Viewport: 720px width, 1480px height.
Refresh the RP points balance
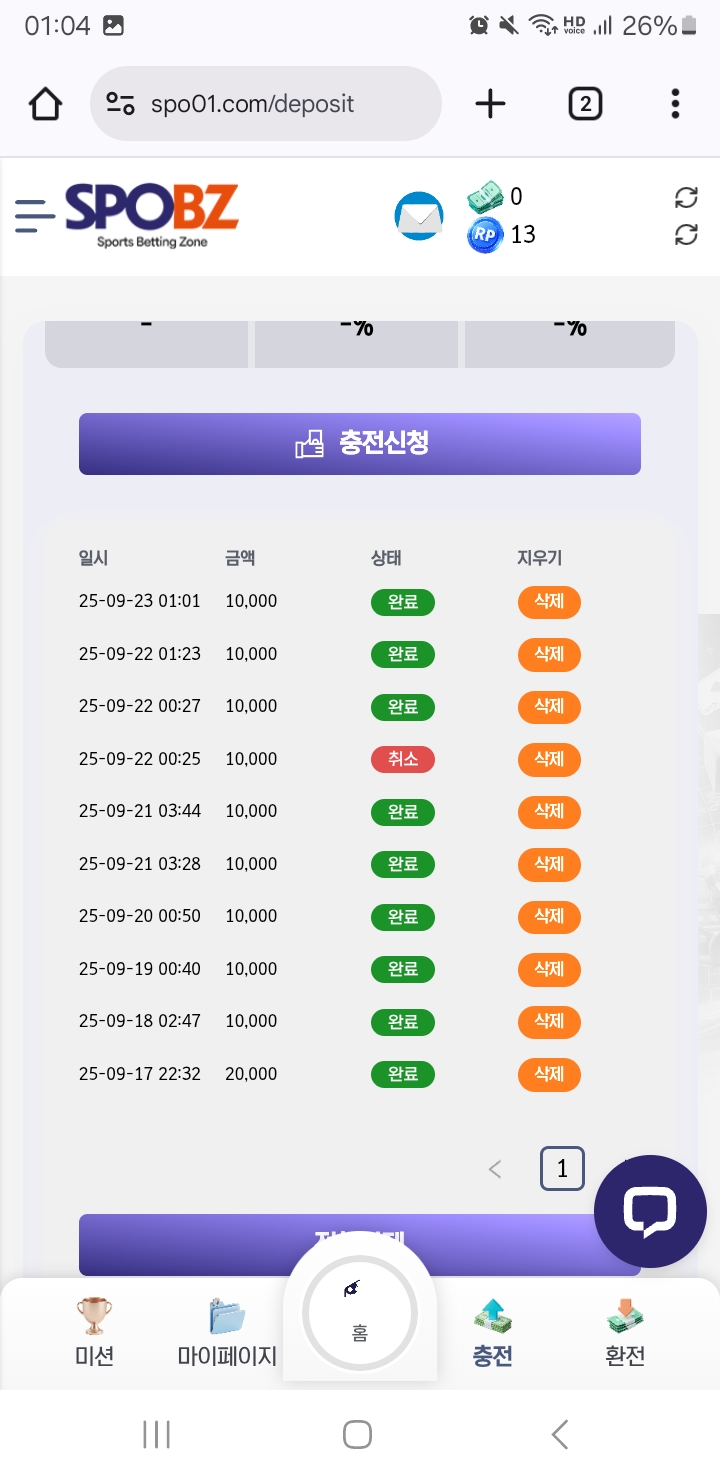click(686, 235)
